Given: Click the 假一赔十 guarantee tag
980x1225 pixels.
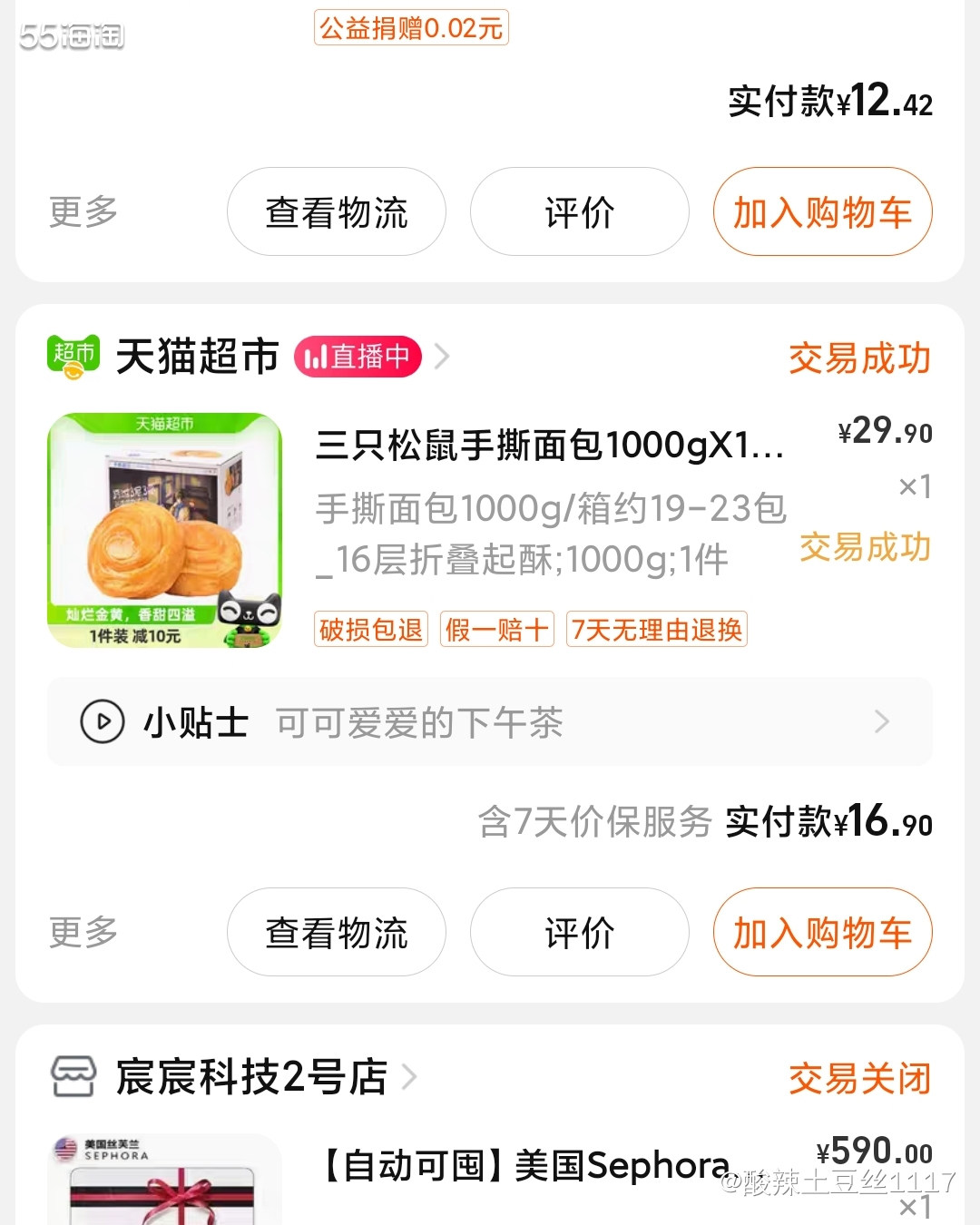Looking at the screenshot, I should click(x=496, y=629).
